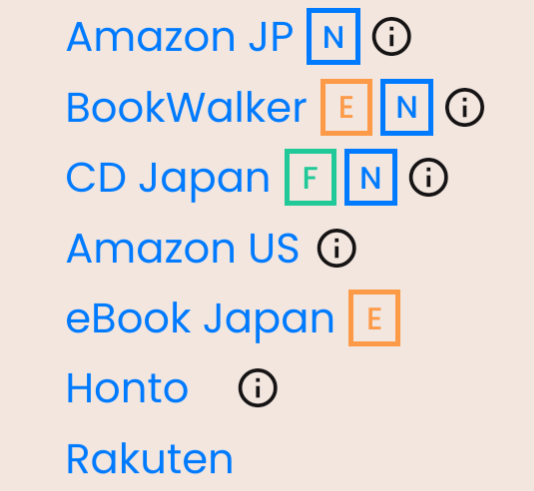
Task: Show info for BookWalker
Action: click(x=464, y=108)
